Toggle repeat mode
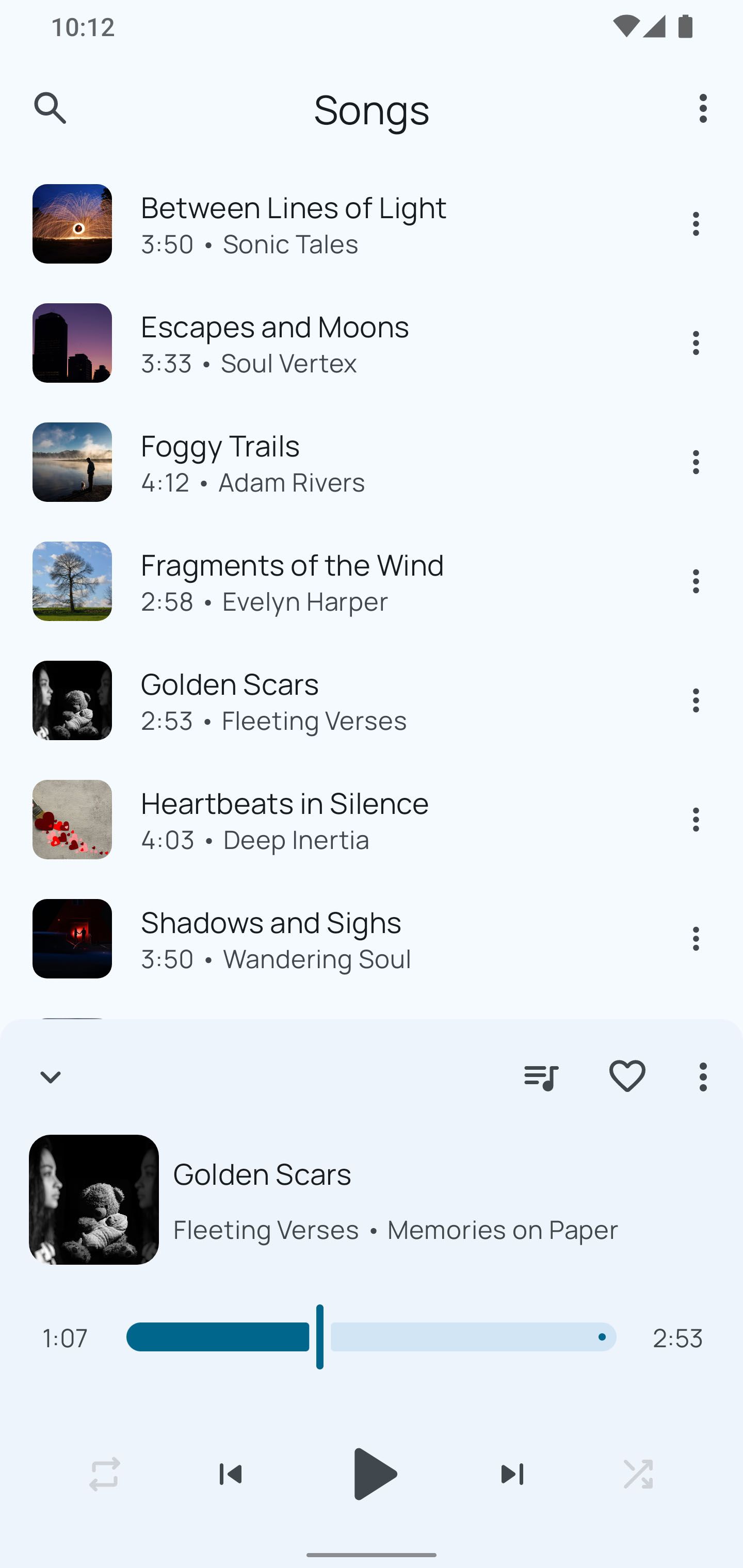The image size is (743, 1568). [x=104, y=1474]
